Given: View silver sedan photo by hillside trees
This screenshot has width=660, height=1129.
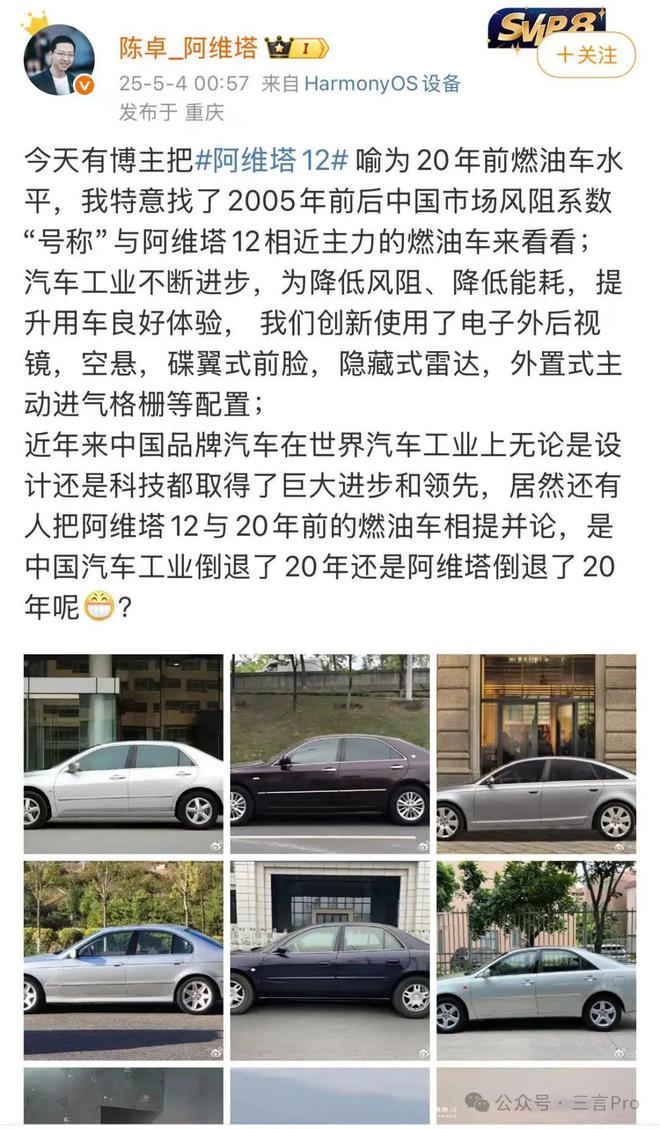Looking at the screenshot, I should coord(124,959).
